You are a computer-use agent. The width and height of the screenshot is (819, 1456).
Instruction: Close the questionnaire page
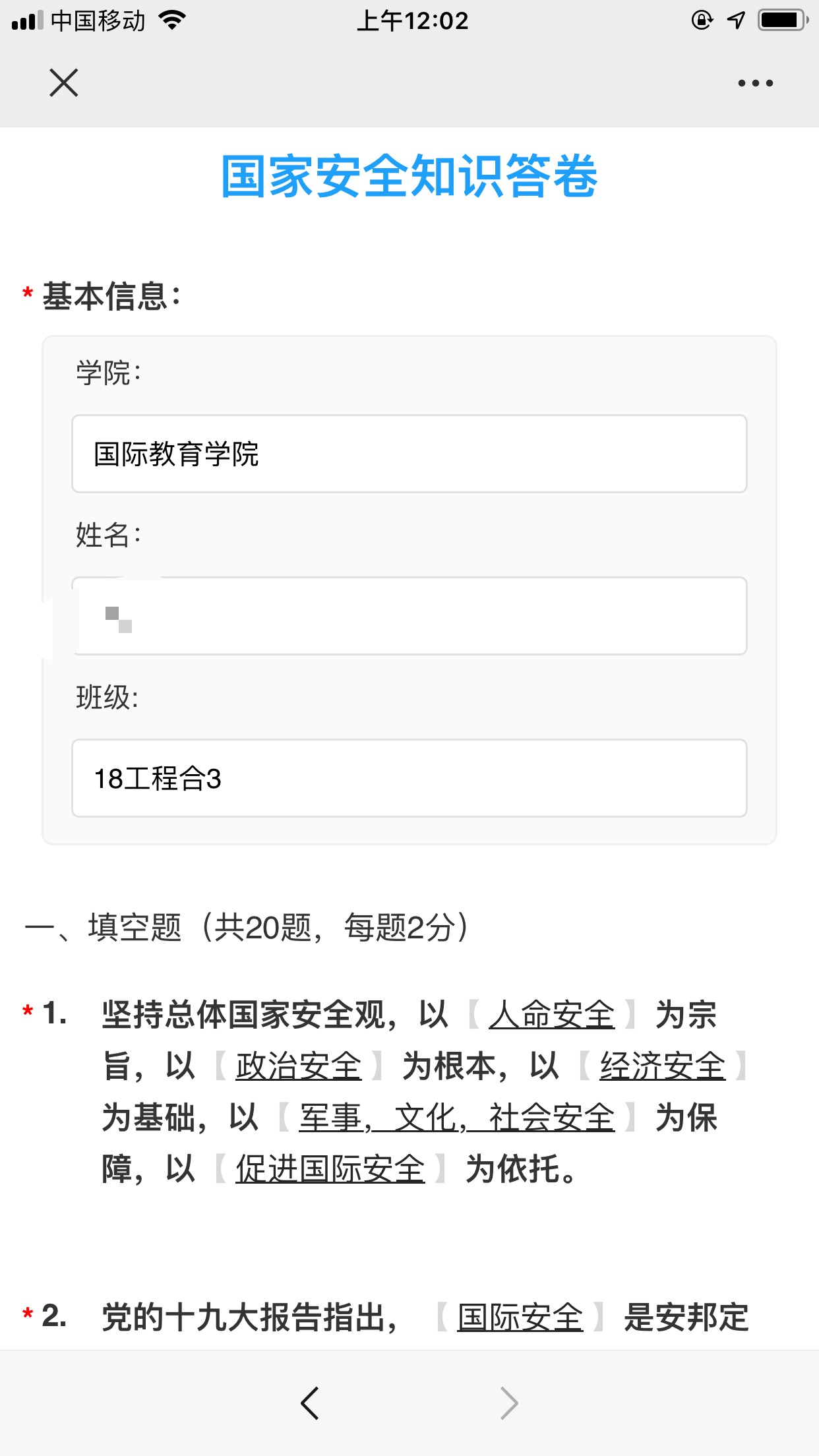tap(64, 83)
